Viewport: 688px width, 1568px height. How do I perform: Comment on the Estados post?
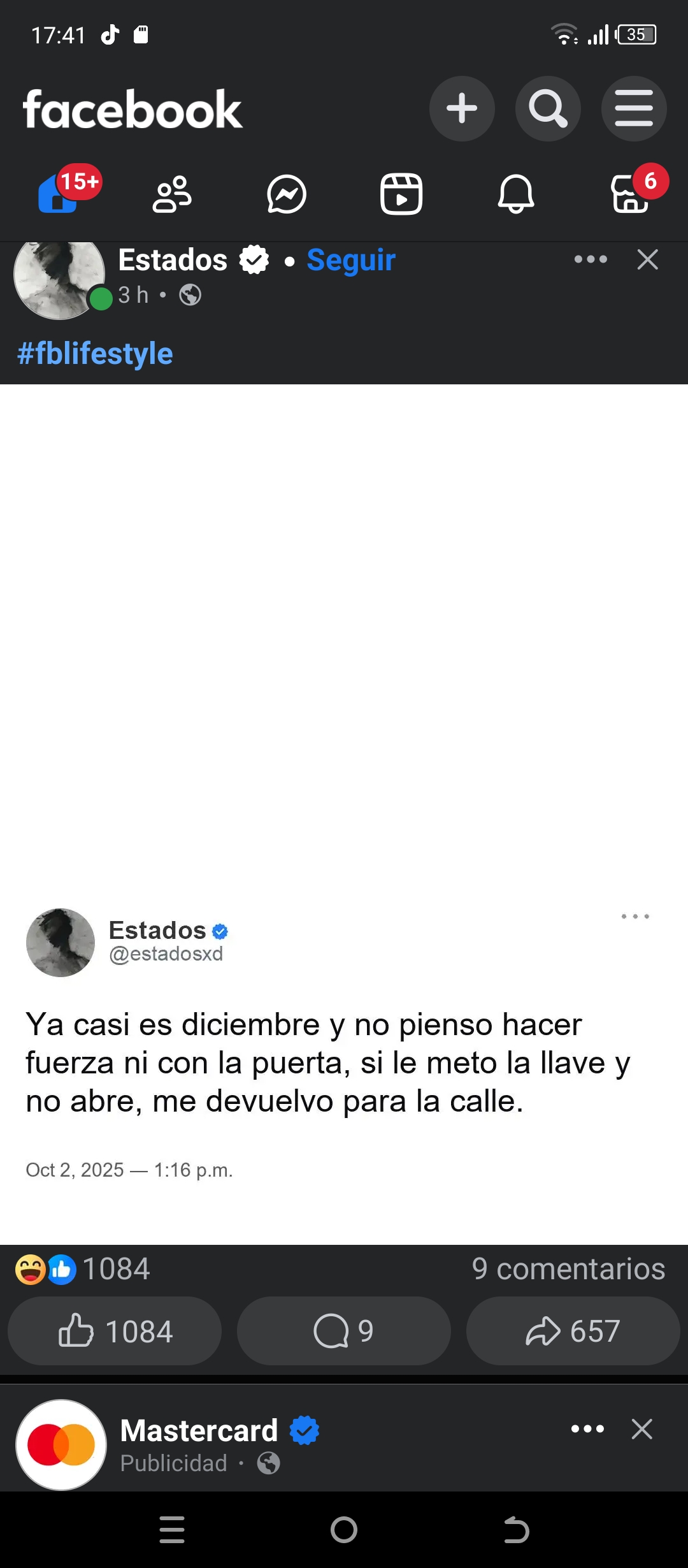click(344, 1331)
